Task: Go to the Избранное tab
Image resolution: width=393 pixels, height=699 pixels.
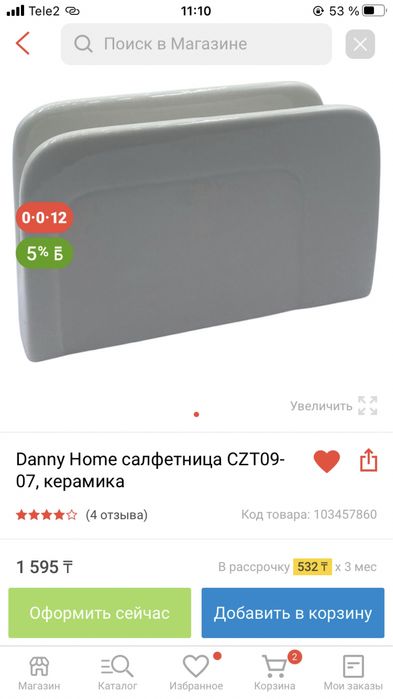Action: coord(196,673)
